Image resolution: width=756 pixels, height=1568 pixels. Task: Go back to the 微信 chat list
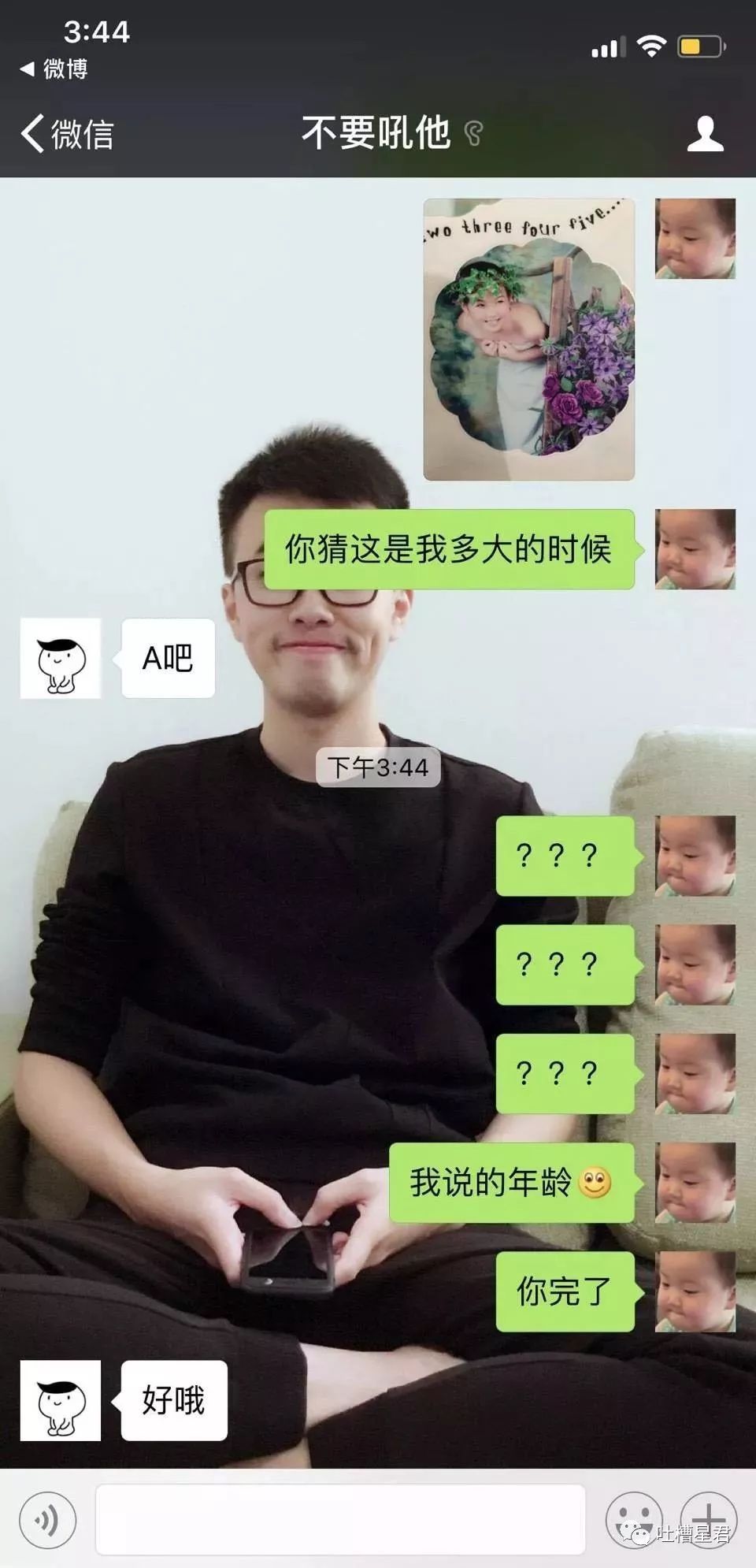(x=67, y=133)
